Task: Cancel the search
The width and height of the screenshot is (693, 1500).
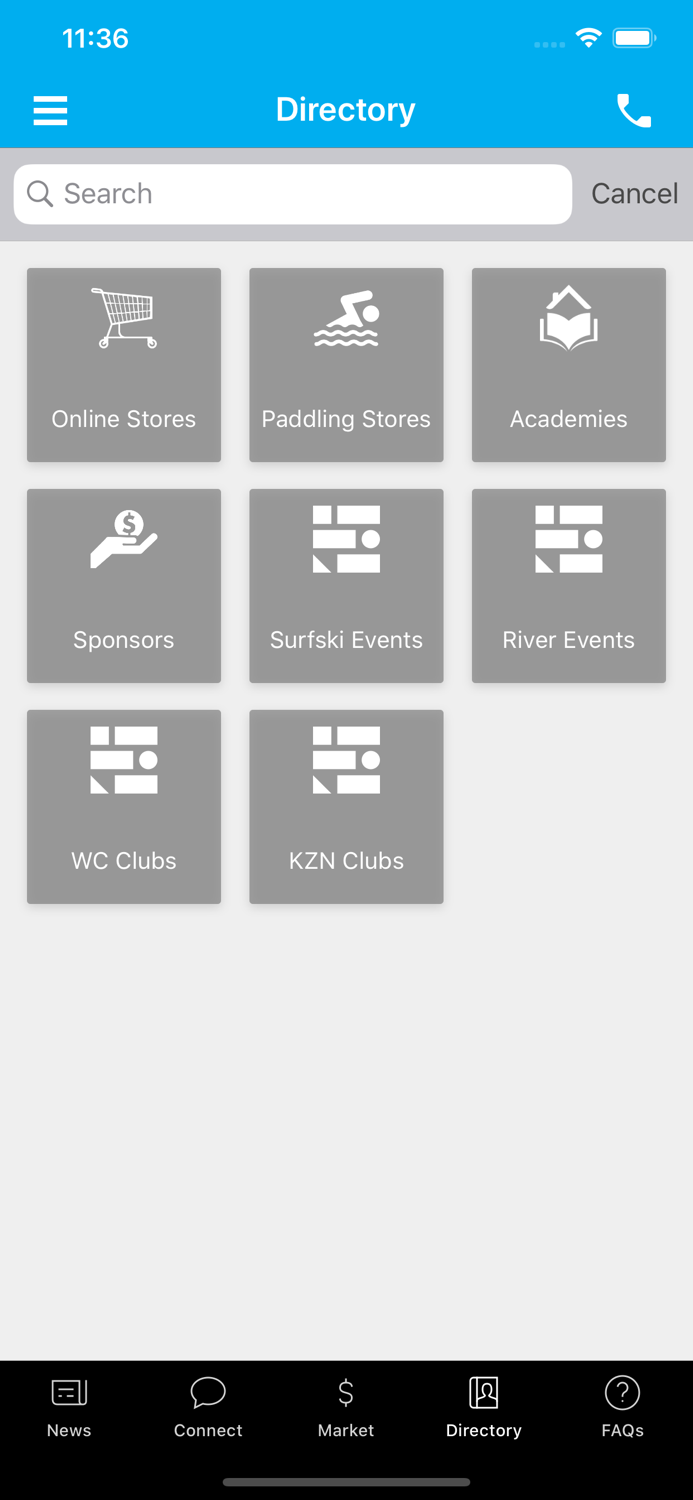Action: pyautogui.click(x=634, y=194)
